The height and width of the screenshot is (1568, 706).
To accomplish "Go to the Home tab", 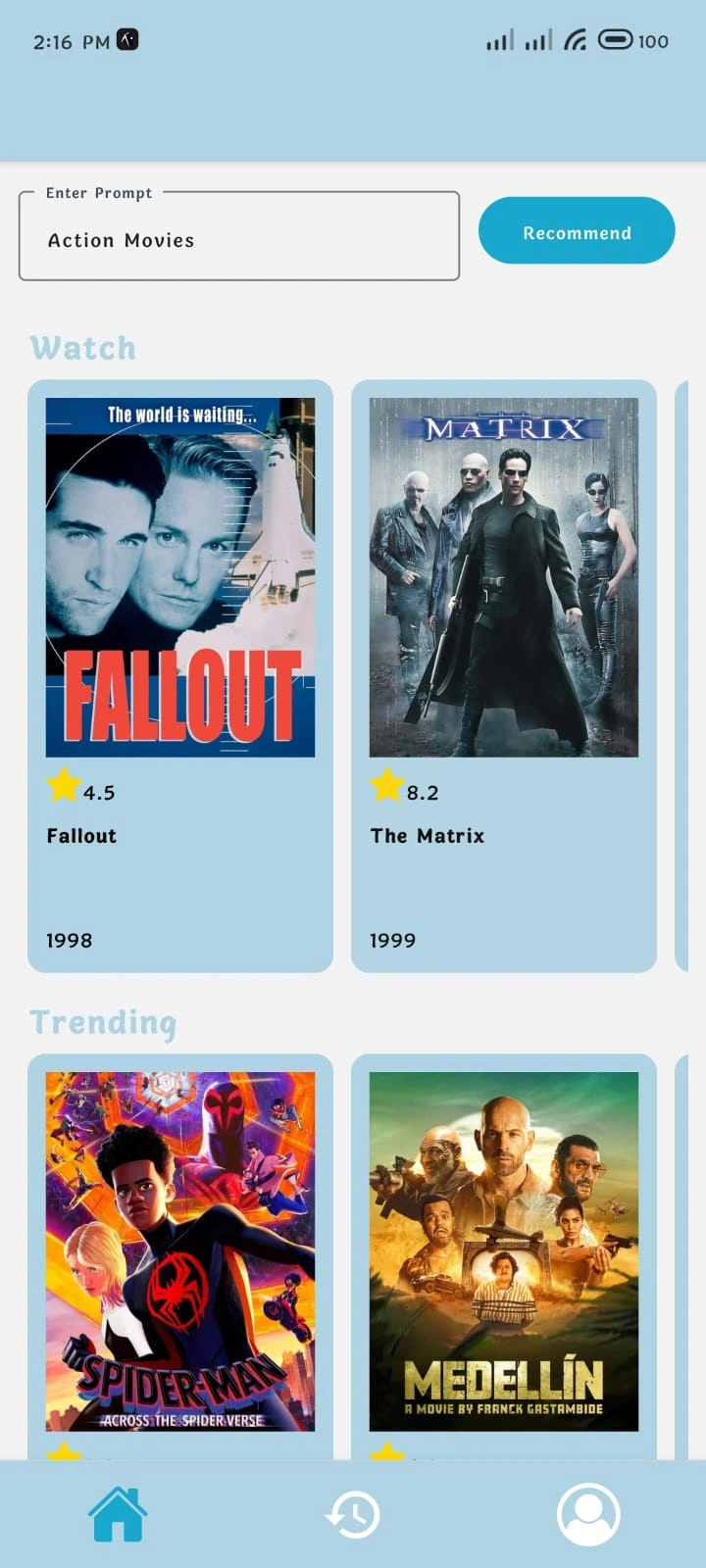I will [x=118, y=1514].
